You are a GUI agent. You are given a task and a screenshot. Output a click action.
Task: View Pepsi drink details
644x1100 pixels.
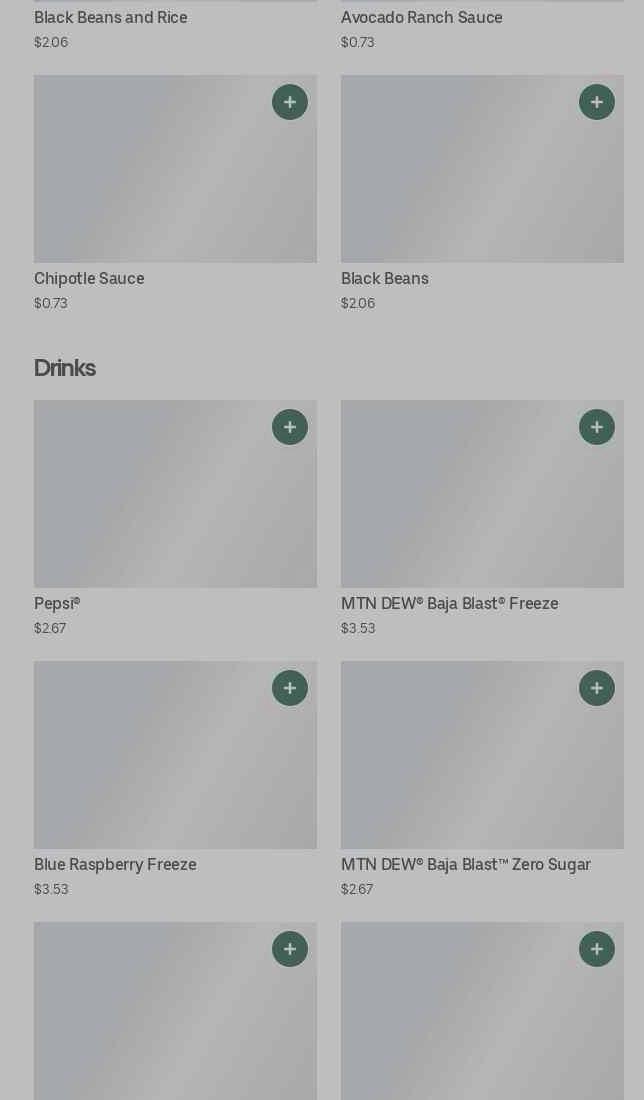(x=175, y=519)
